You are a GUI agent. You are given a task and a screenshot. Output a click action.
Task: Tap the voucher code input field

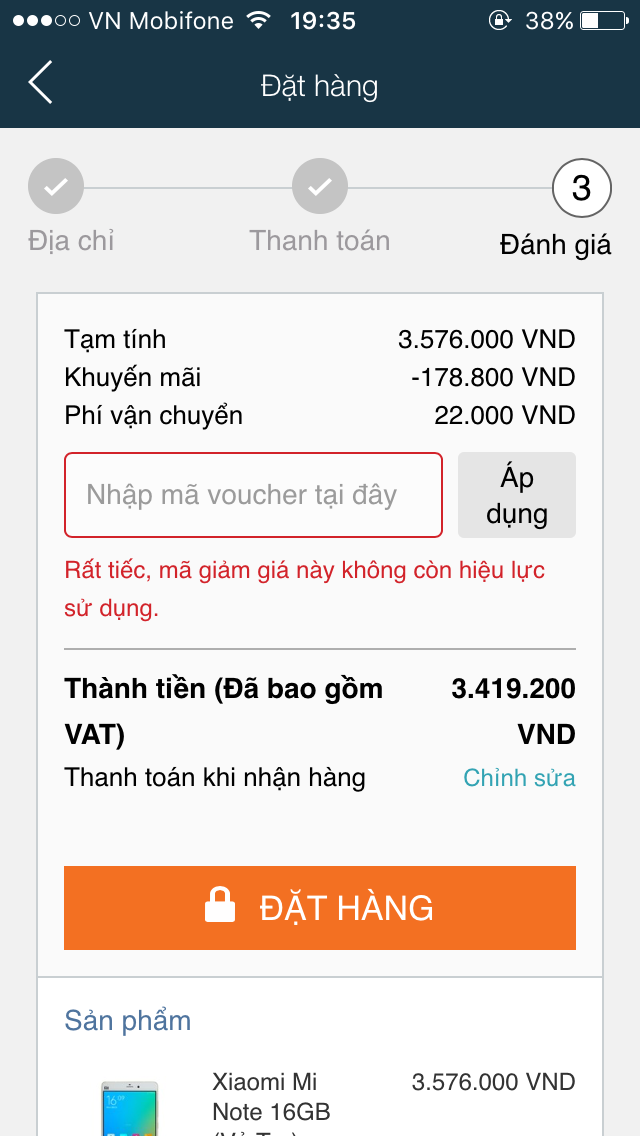tap(253, 495)
